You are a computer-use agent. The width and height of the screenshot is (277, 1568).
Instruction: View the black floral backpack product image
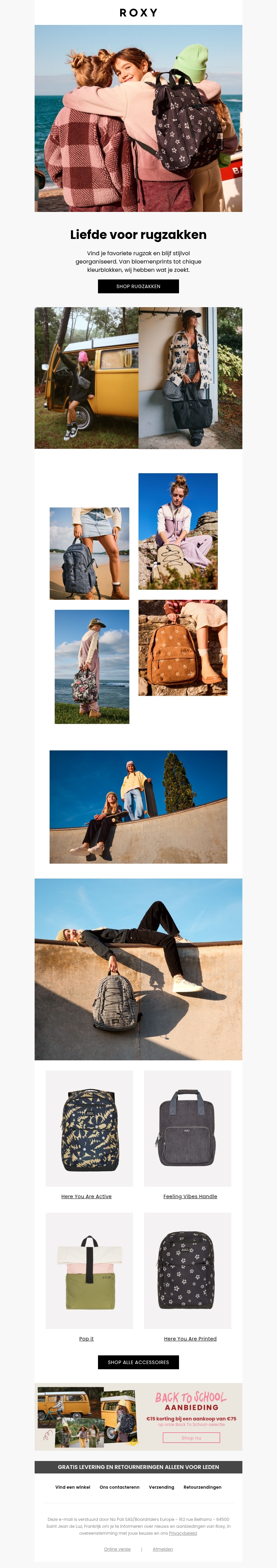(x=188, y=1271)
